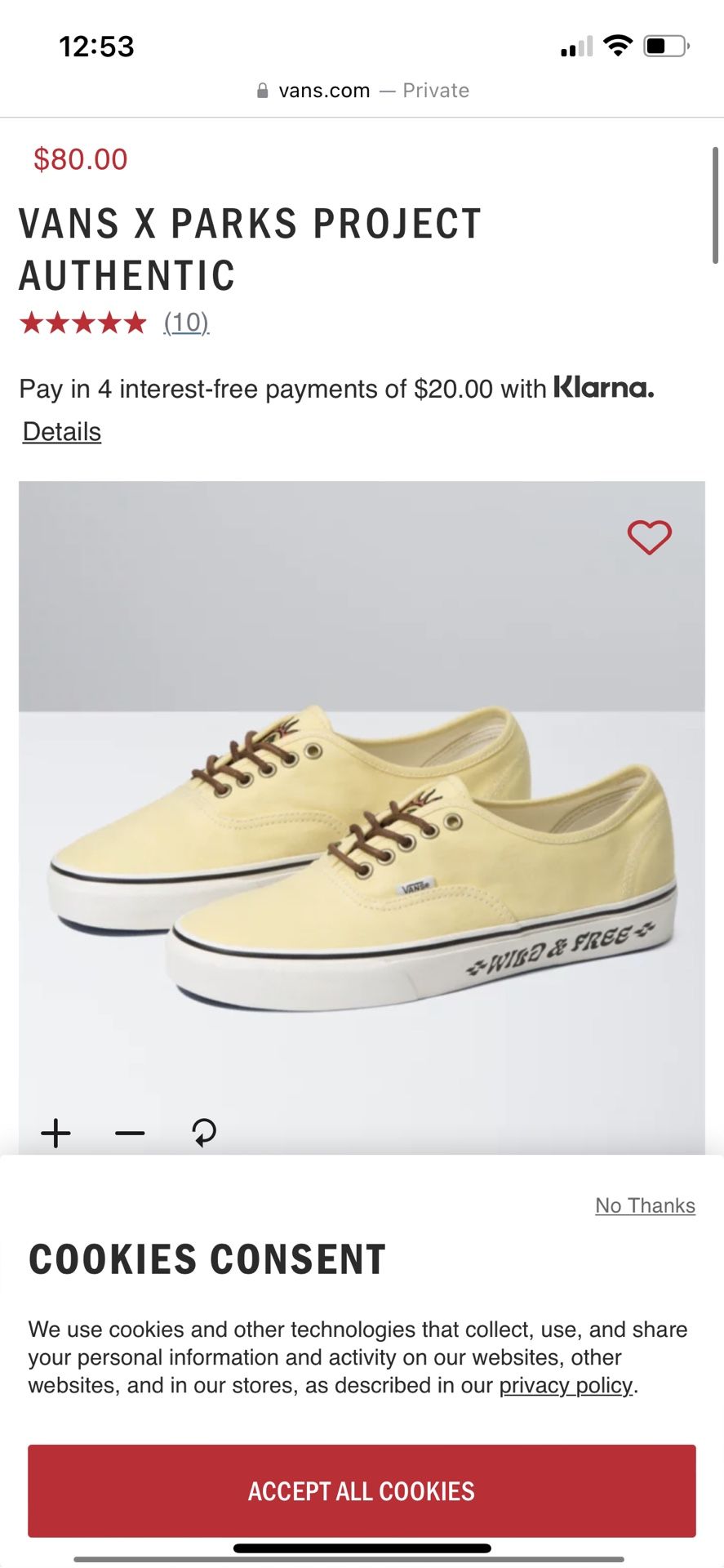The image size is (724, 1568).
Task: Open the product reviews via (10) link
Action: point(185,323)
